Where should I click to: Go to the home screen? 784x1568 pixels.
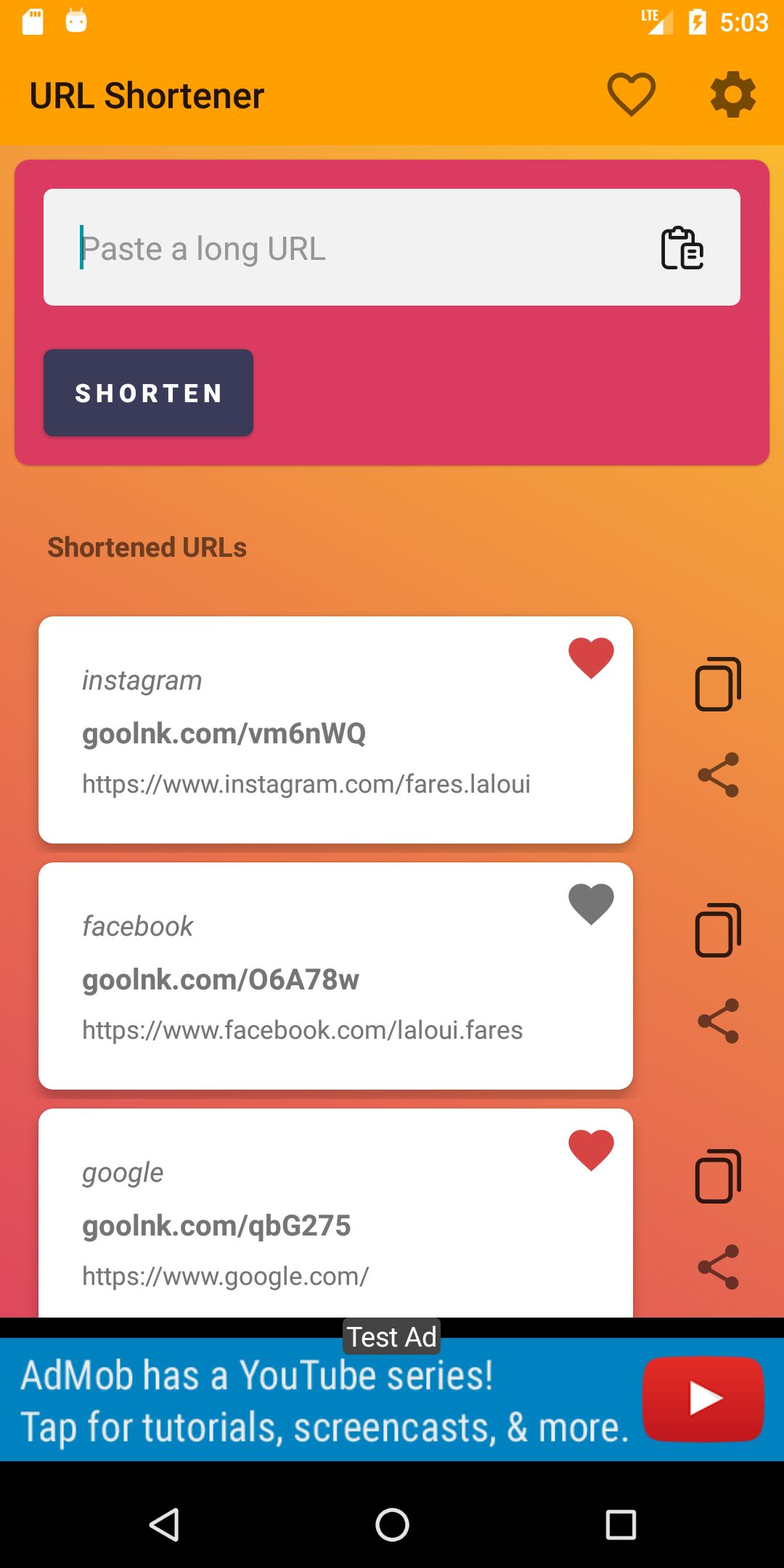point(392,1524)
